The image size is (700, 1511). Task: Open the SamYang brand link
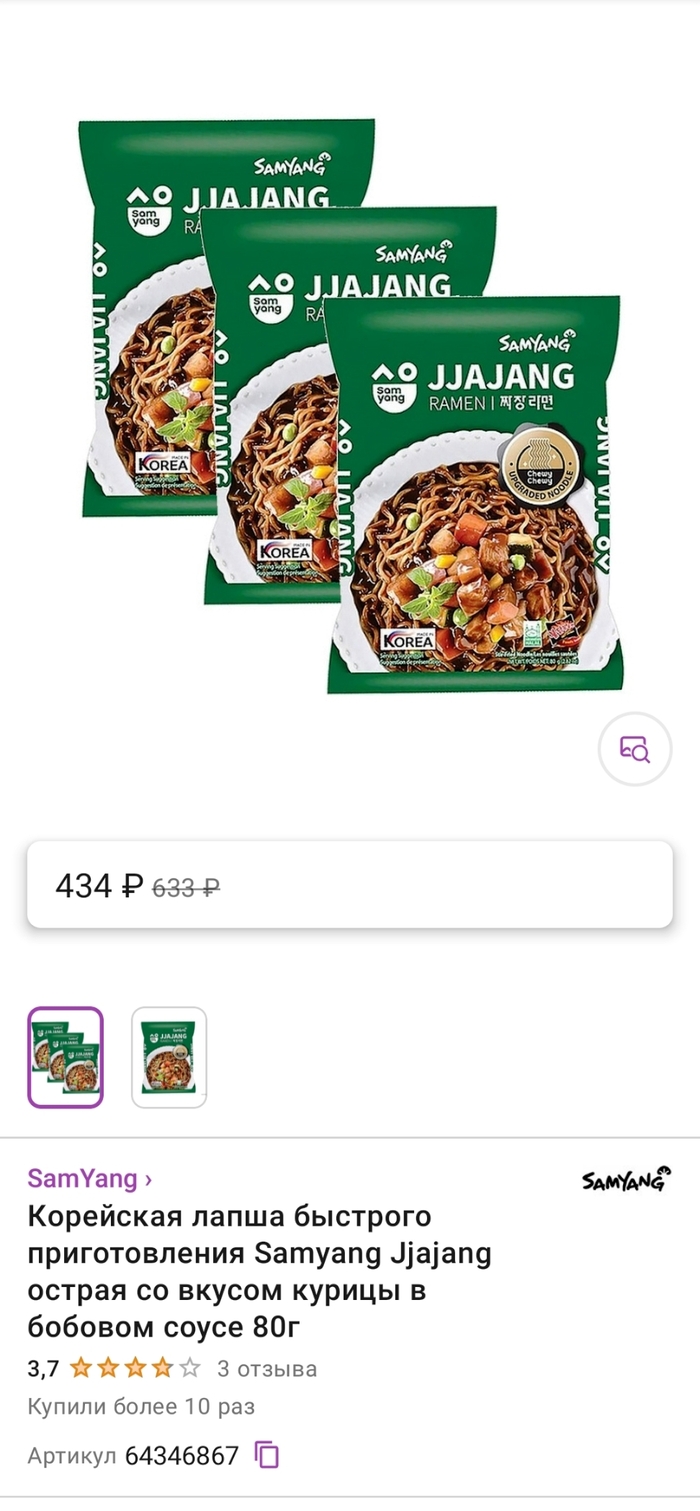click(x=90, y=1178)
